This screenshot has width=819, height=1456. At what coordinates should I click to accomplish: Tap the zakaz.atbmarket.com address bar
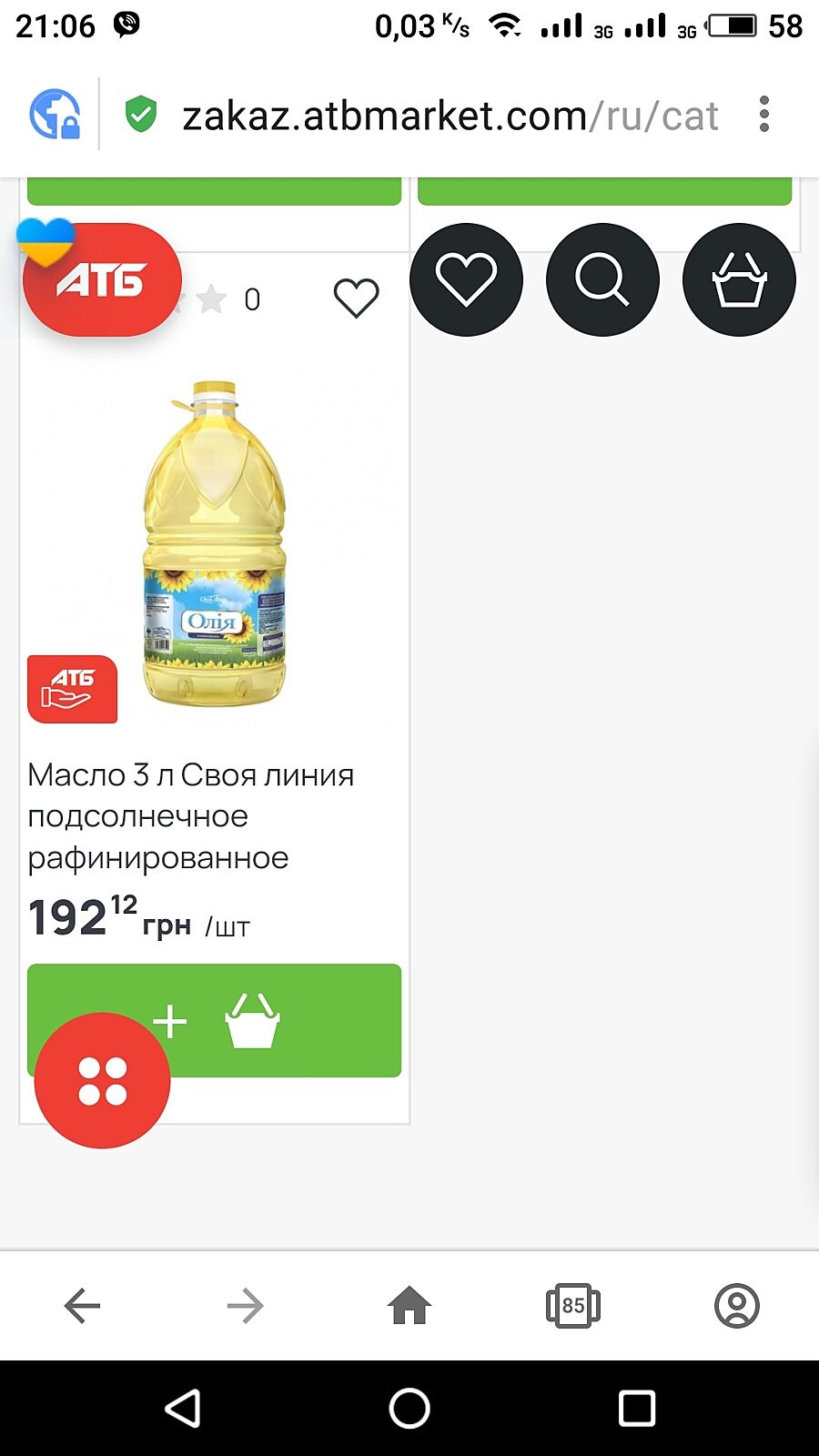pos(450,116)
